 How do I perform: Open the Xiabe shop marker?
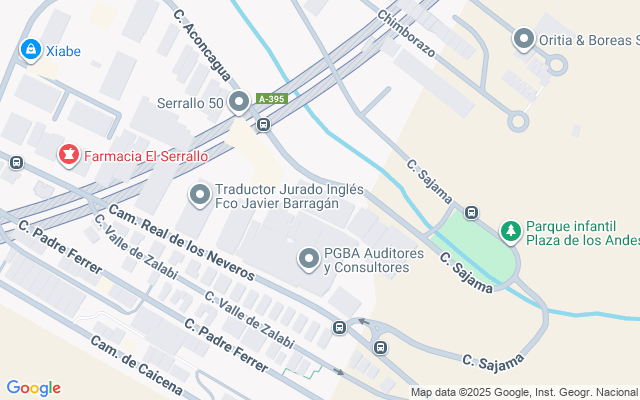pyautogui.click(x=30, y=49)
